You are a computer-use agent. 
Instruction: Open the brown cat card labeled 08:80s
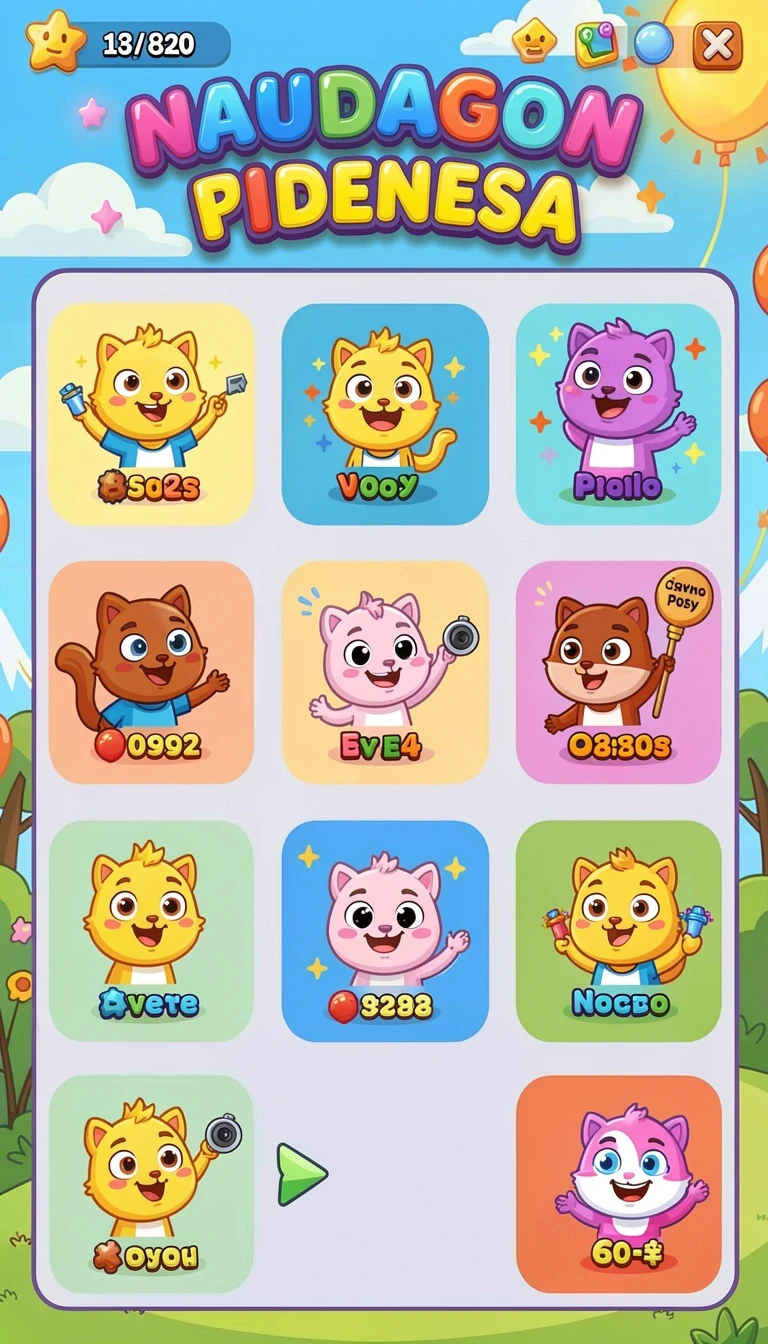click(618, 672)
